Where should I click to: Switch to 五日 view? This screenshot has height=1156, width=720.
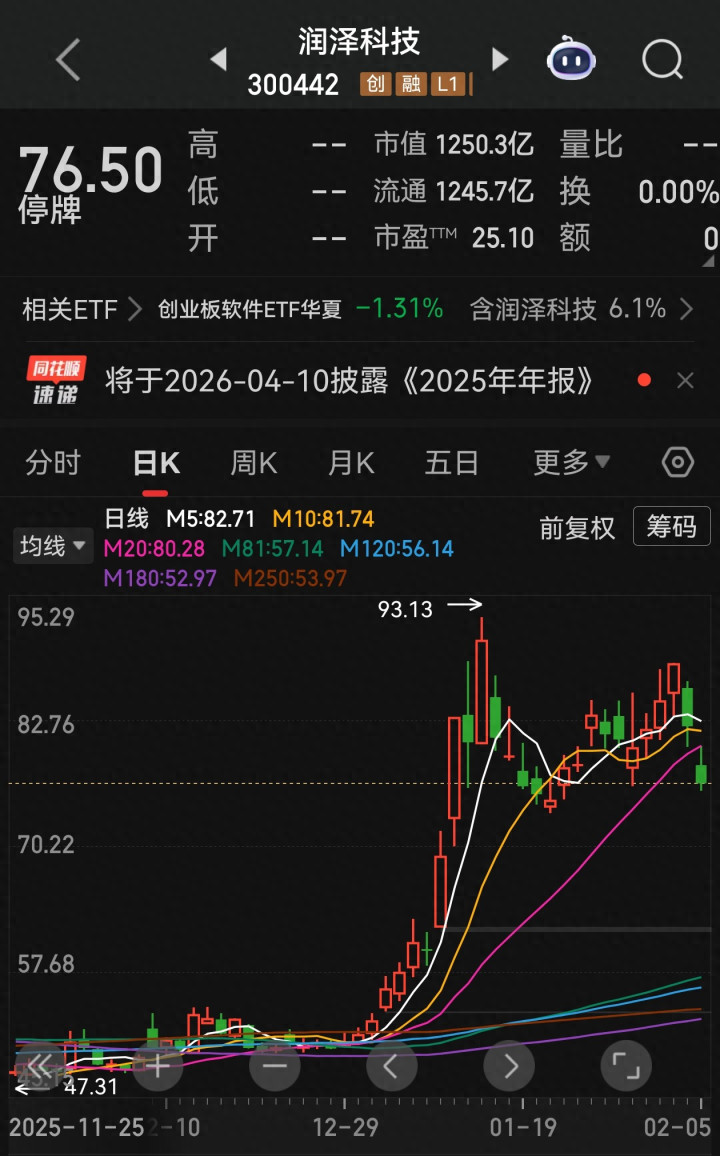[x=451, y=463]
